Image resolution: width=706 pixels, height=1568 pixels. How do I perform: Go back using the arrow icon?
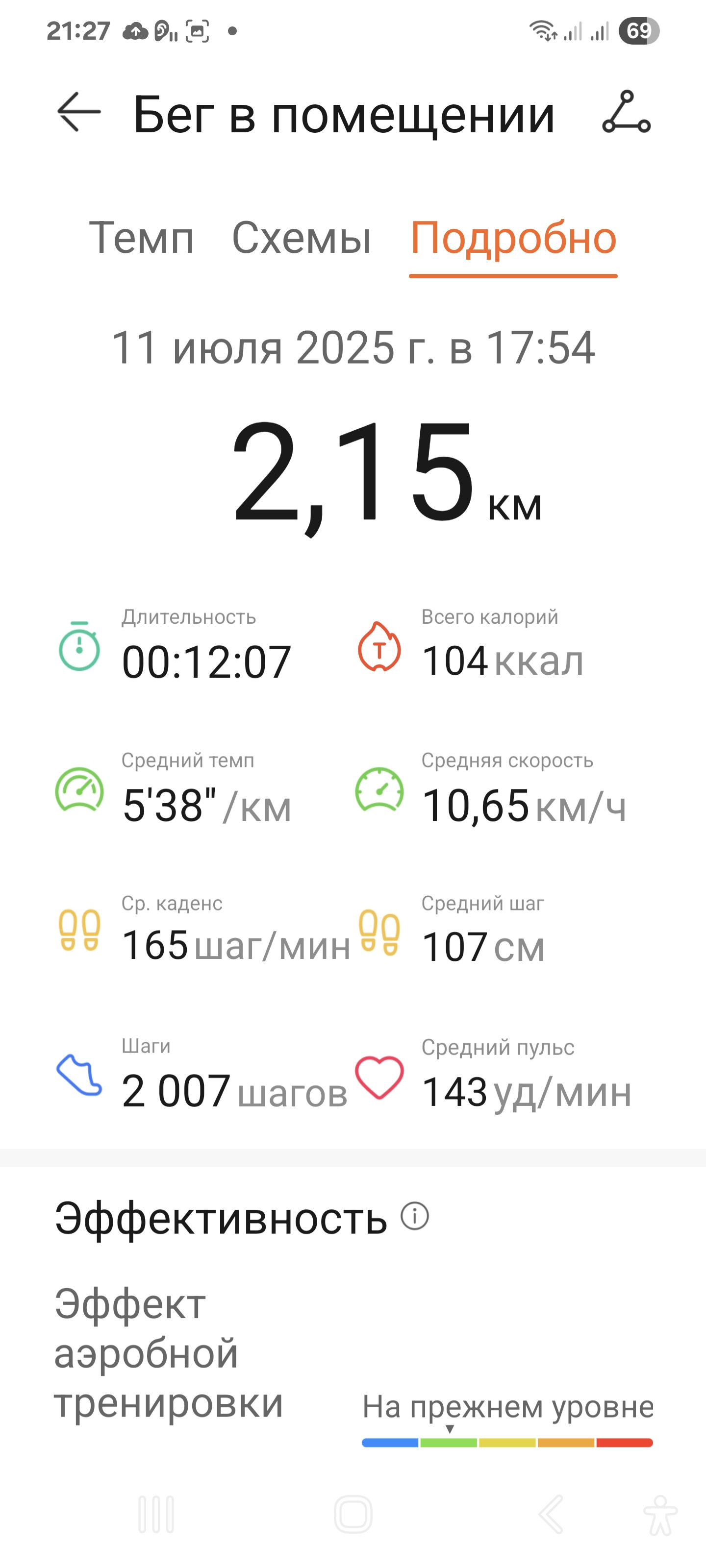[x=78, y=112]
